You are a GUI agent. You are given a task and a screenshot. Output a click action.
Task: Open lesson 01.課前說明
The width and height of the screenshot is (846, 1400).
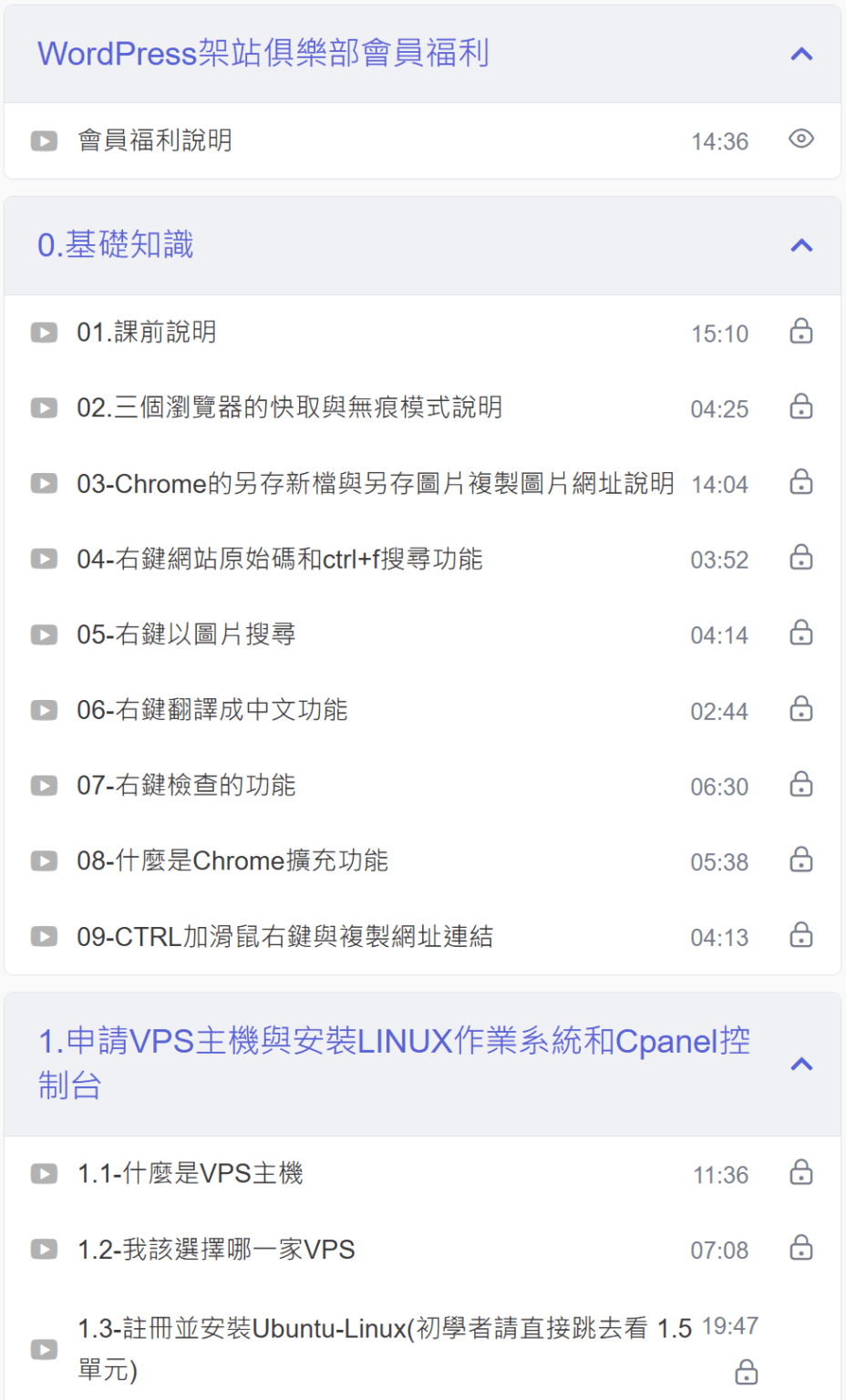pos(147,333)
